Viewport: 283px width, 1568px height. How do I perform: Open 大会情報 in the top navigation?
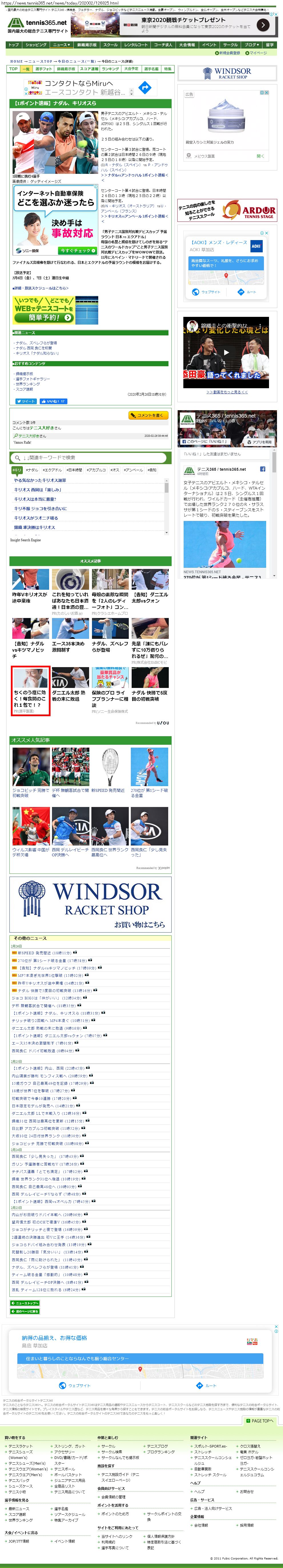[x=187, y=45]
